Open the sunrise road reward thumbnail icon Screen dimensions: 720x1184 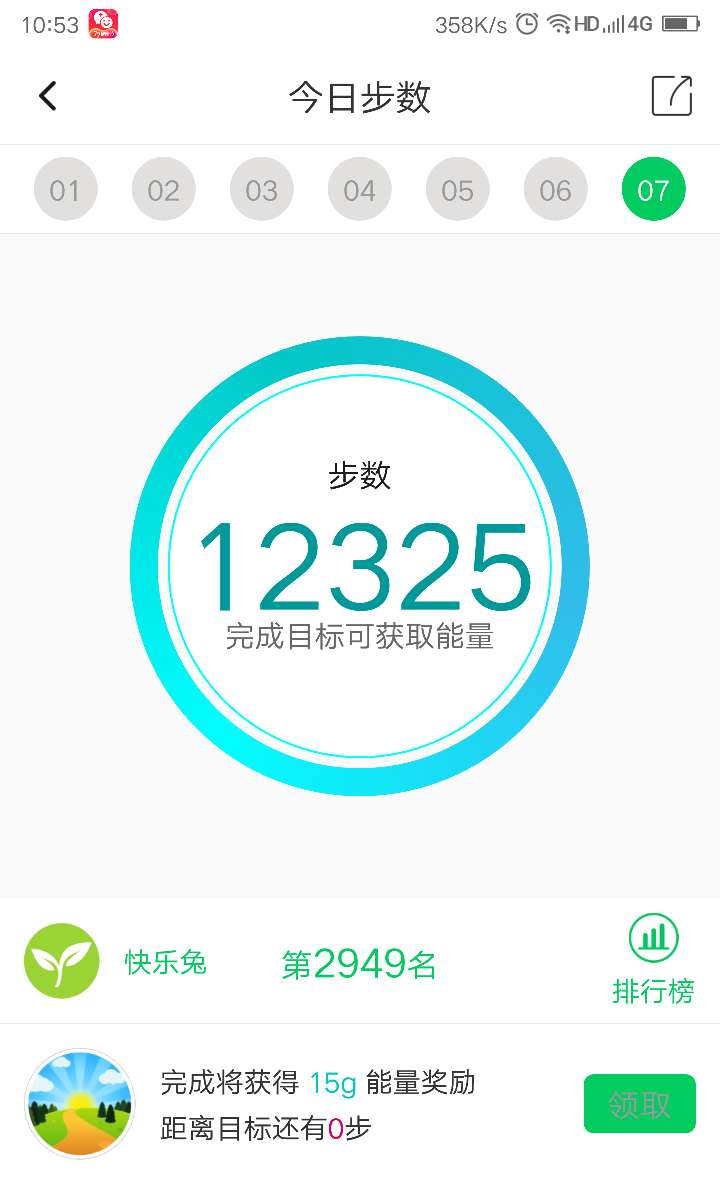79,1103
